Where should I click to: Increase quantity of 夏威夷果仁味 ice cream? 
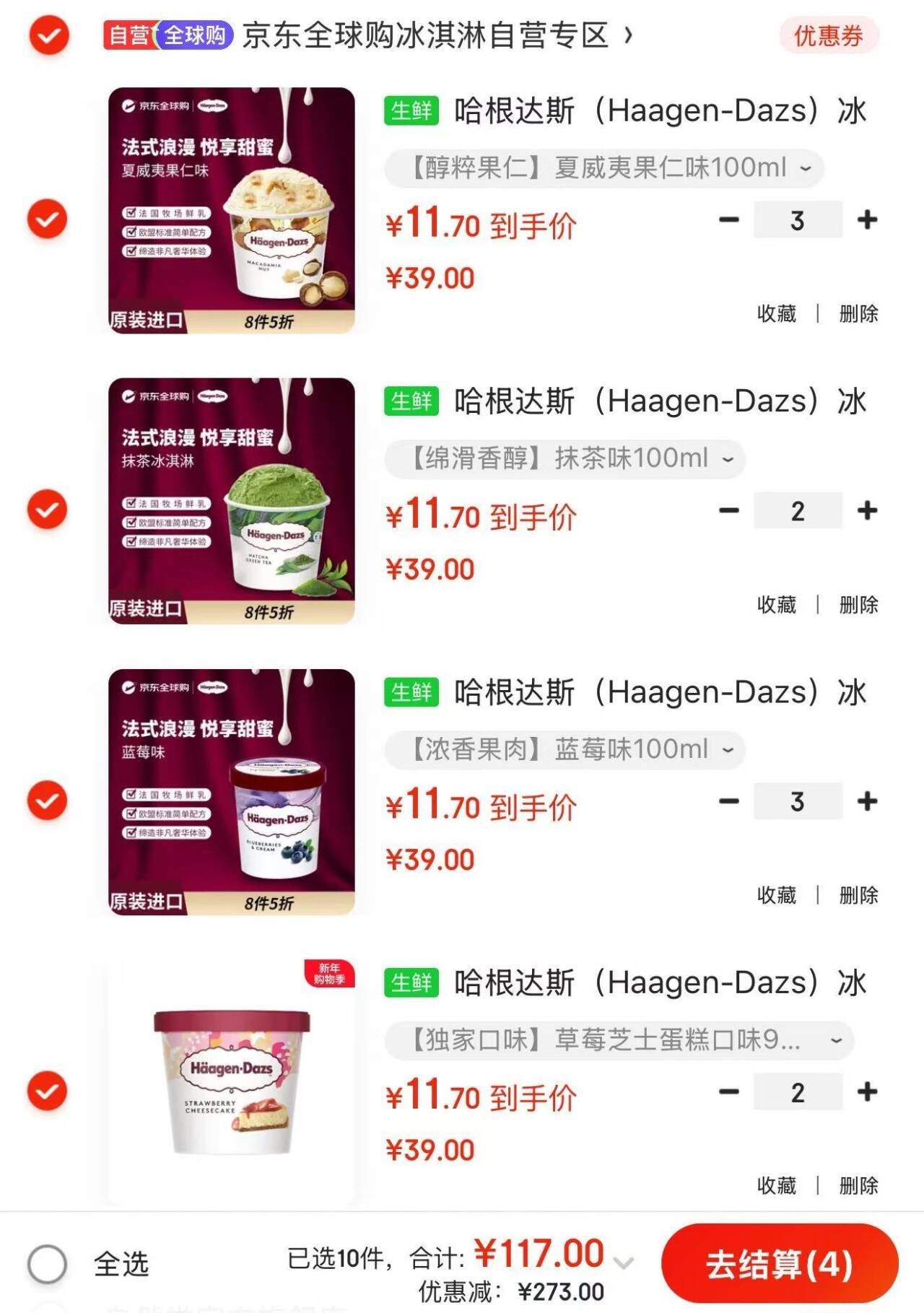867,219
